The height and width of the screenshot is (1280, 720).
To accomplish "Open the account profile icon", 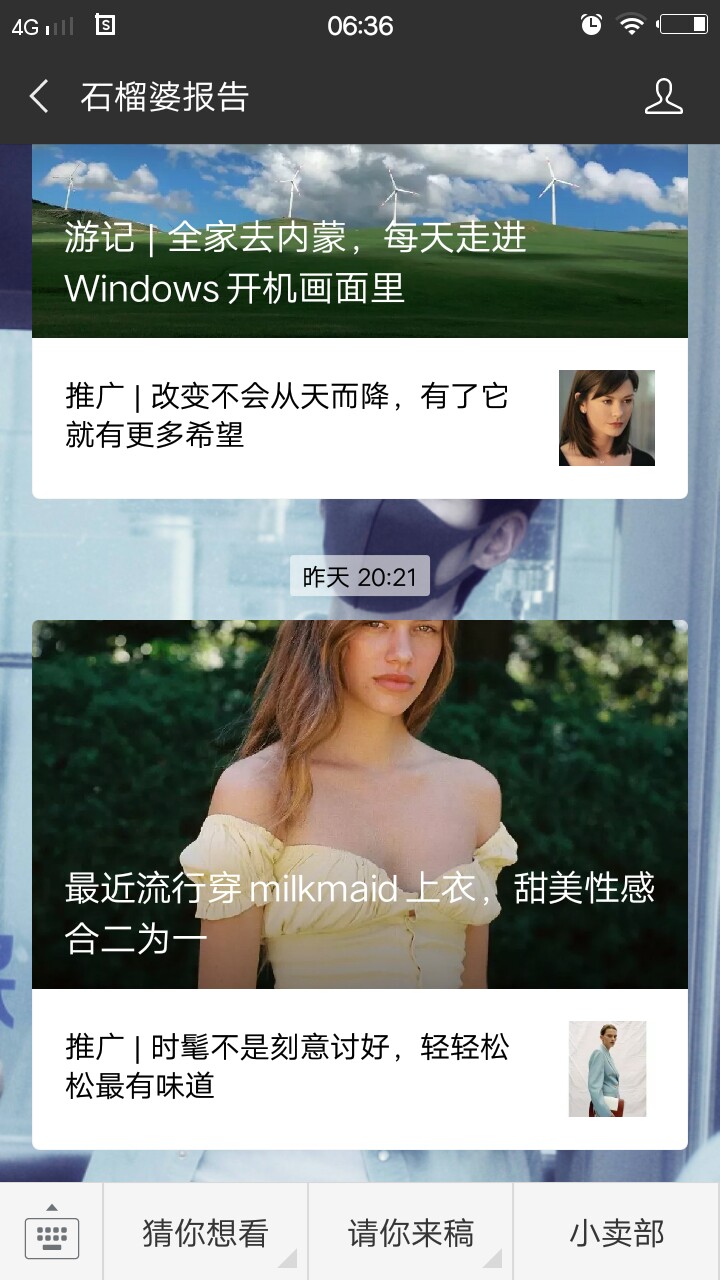I will click(x=663, y=97).
